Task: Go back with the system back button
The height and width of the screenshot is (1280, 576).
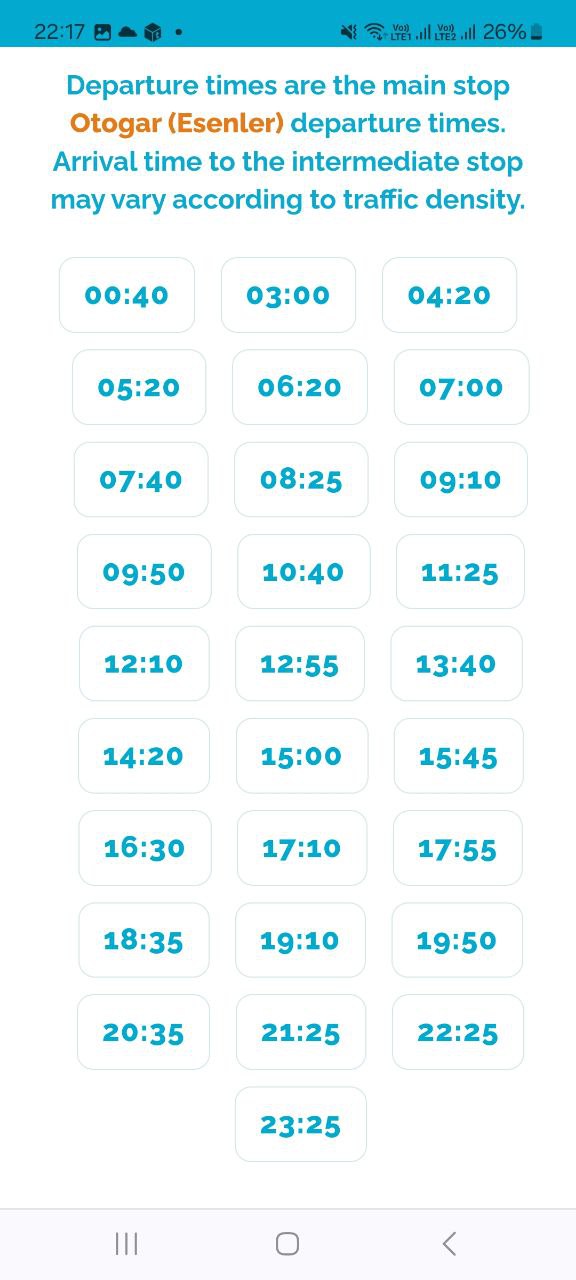Action: [449, 1243]
